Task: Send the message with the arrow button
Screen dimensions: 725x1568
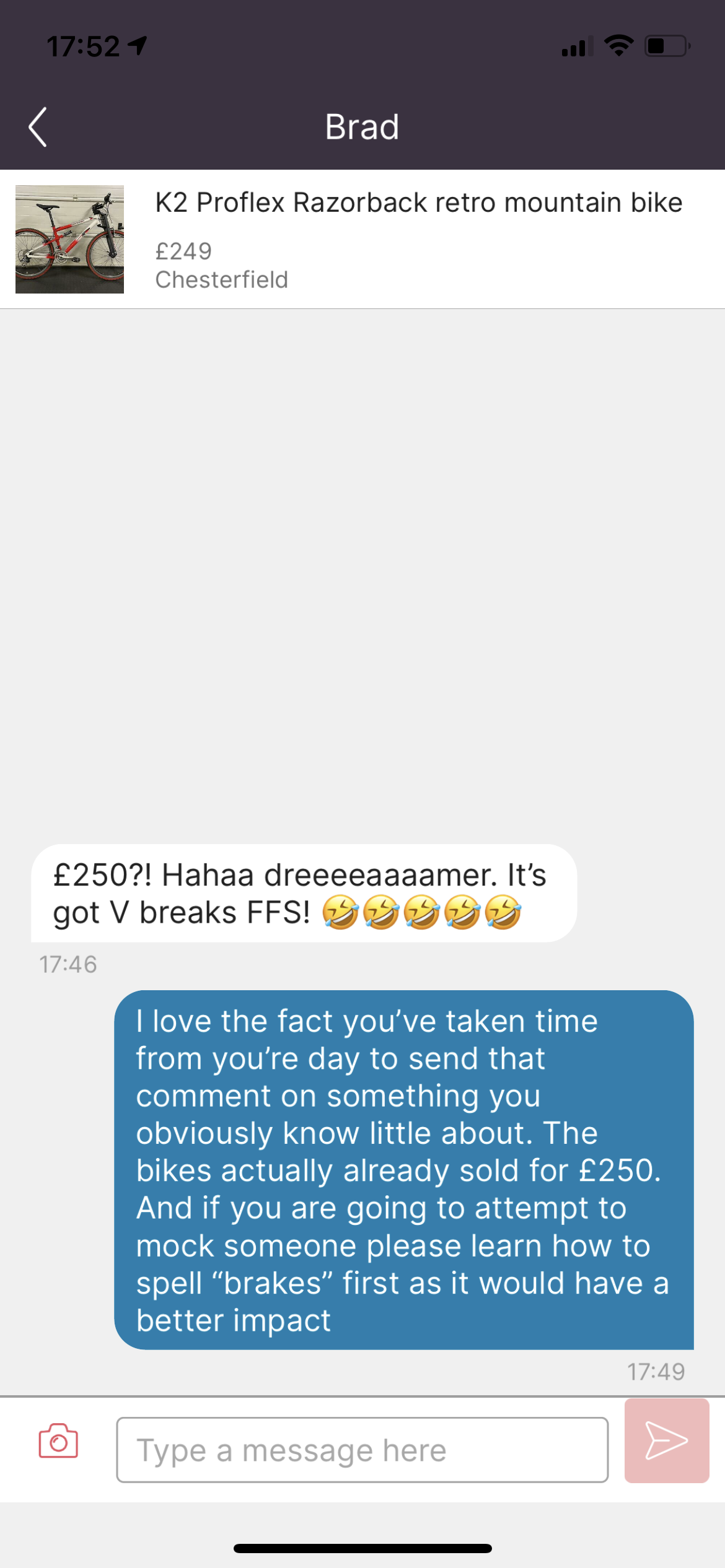Action: (x=666, y=1440)
